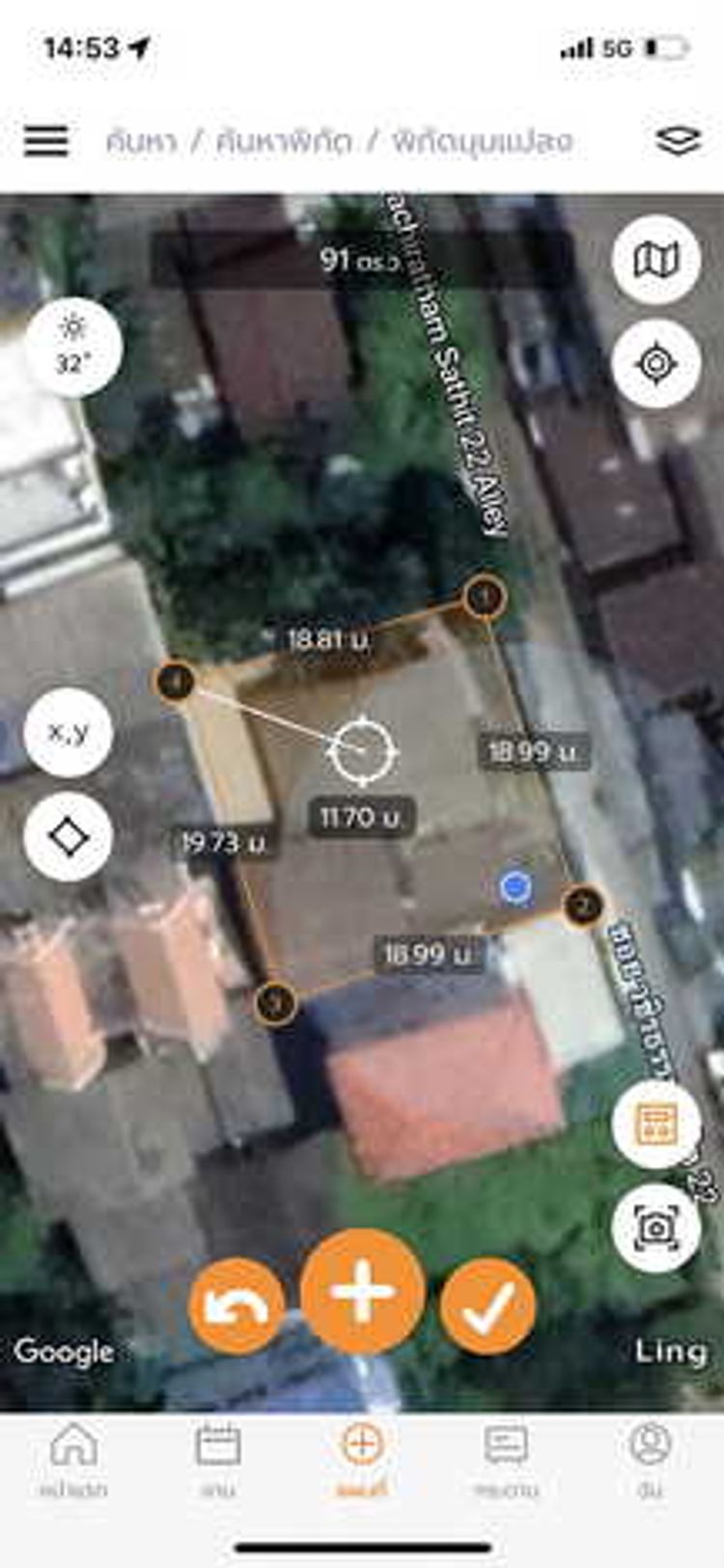Open the profile tab
The width and height of the screenshot is (724, 1568).
pos(650,1458)
